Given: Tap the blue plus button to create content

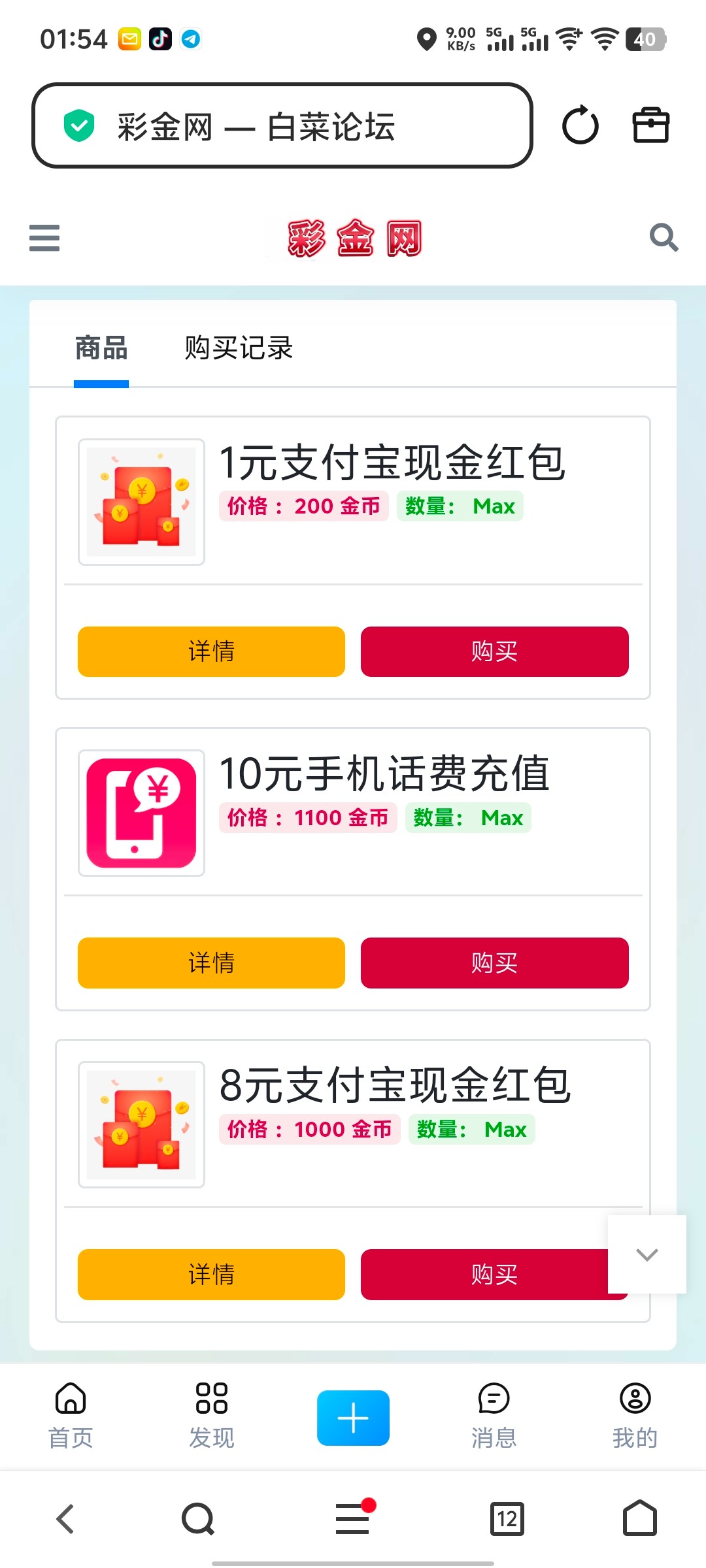Looking at the screenshot, I should click(352, 1416).
